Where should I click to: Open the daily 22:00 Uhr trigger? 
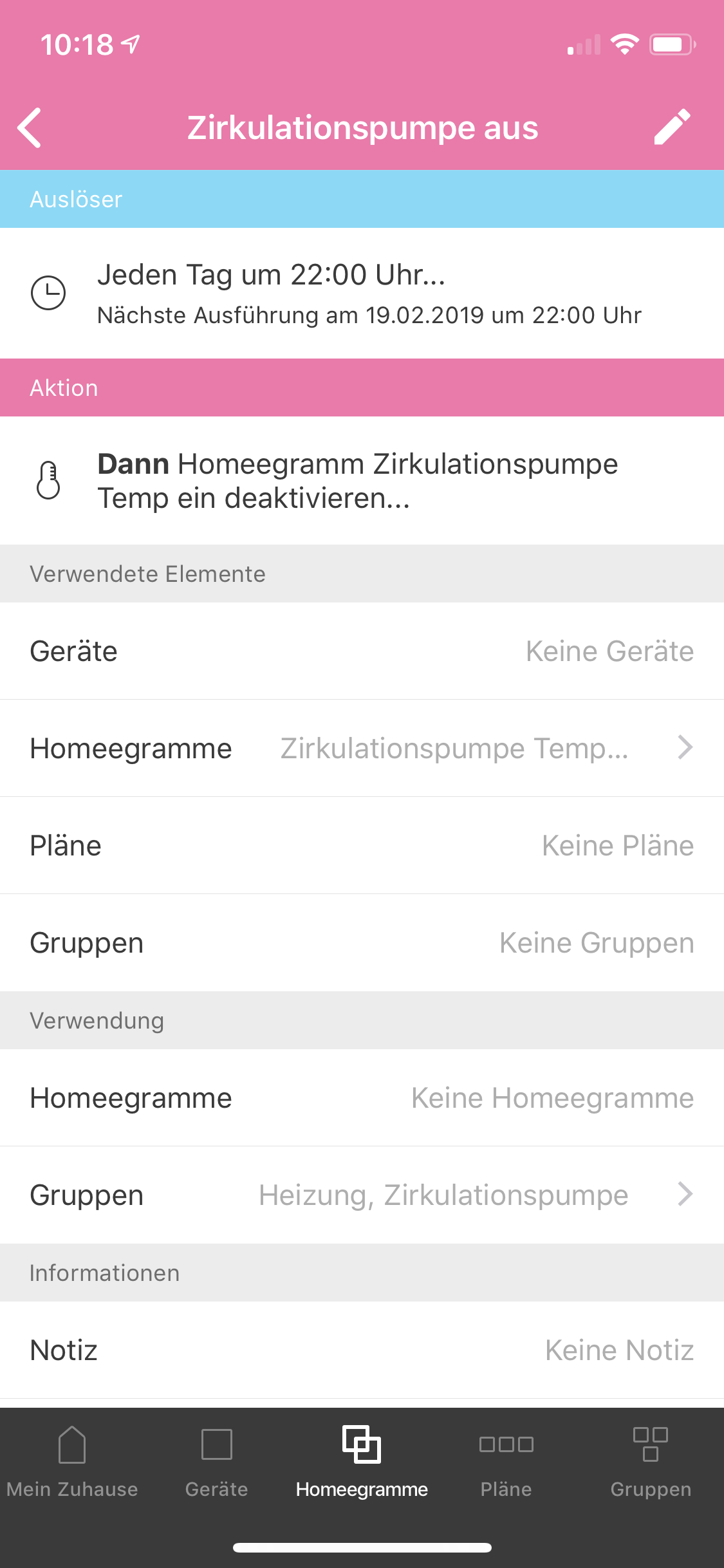pos(362,294)
